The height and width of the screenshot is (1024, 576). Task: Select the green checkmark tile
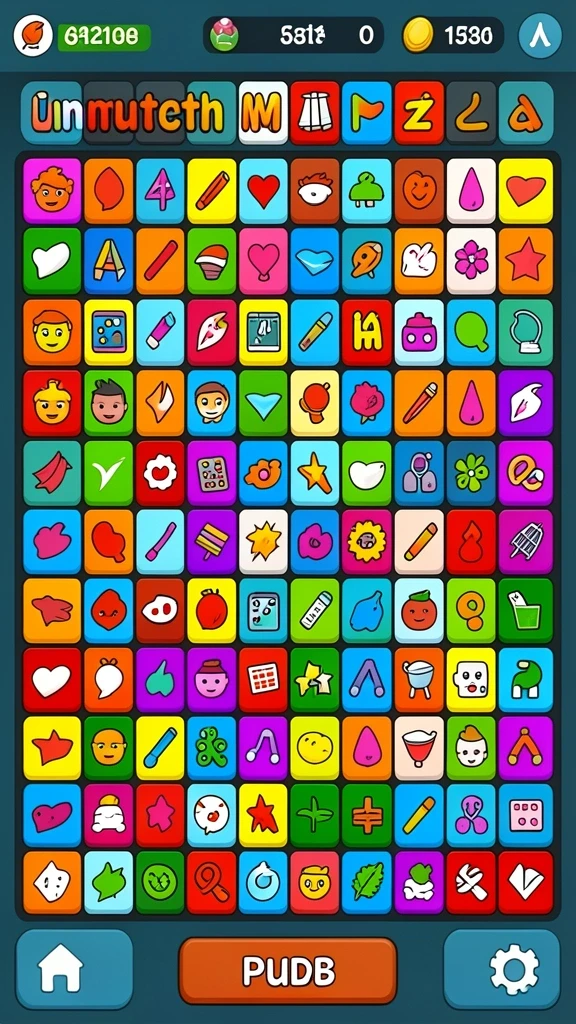click(108, 473)
